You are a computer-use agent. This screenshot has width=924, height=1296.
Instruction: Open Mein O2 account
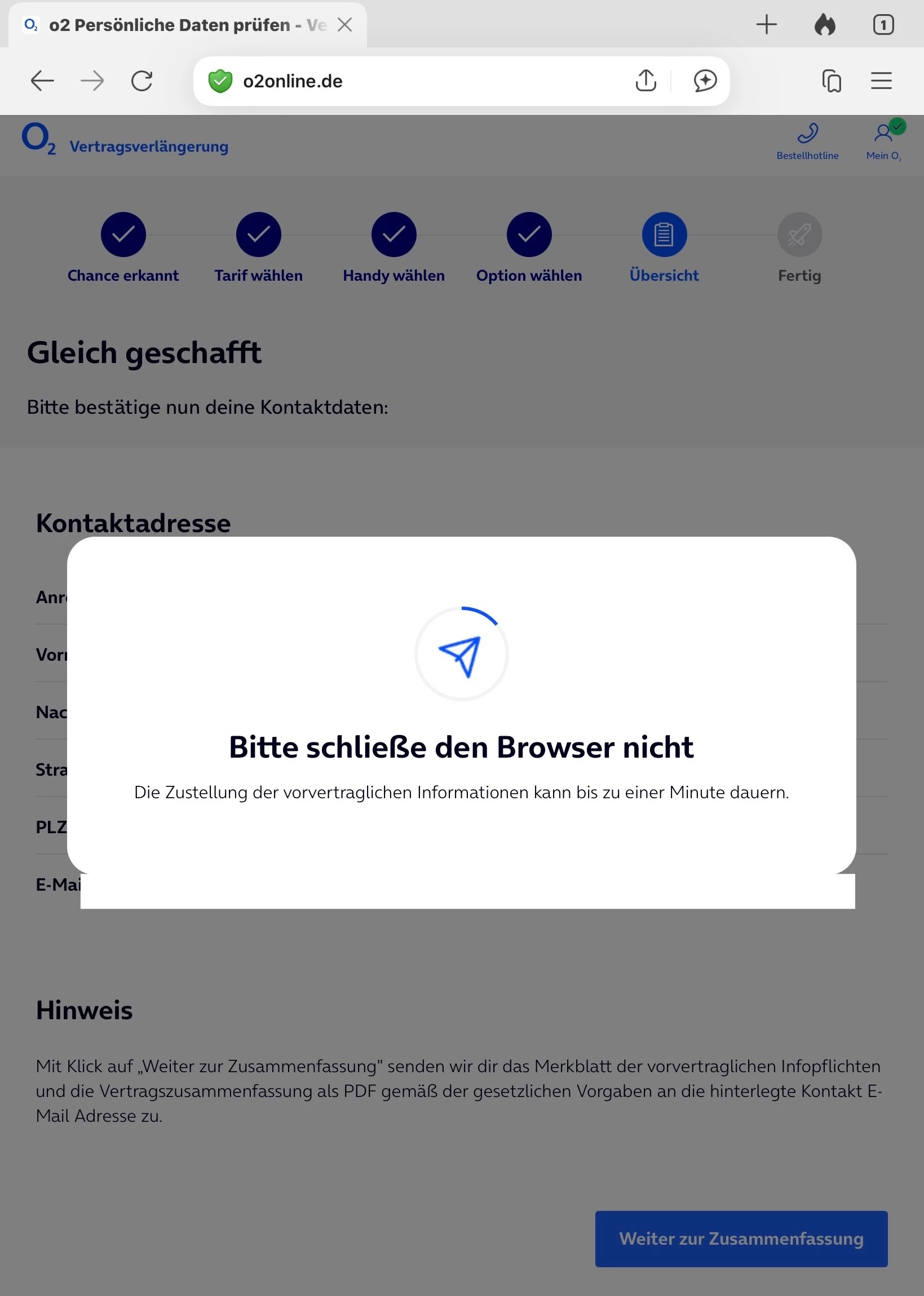(883, 141)
